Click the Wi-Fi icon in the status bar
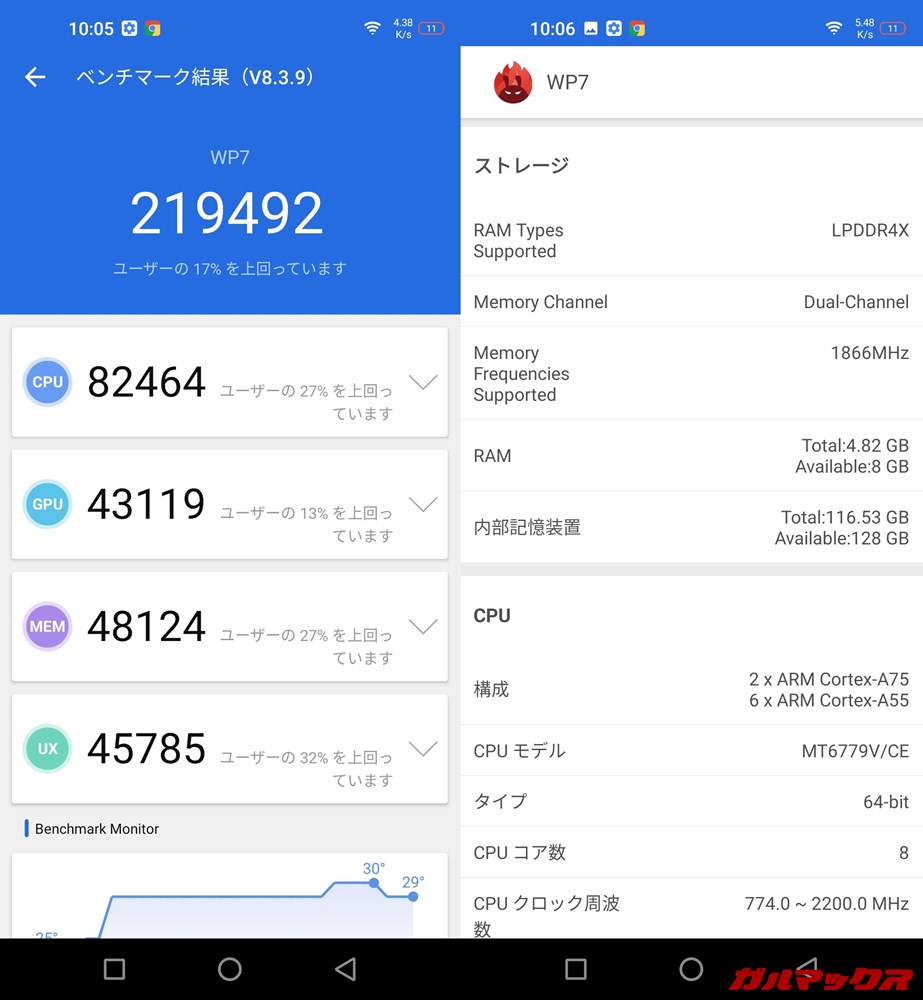The image size is (923, 1000). (372, 28)
